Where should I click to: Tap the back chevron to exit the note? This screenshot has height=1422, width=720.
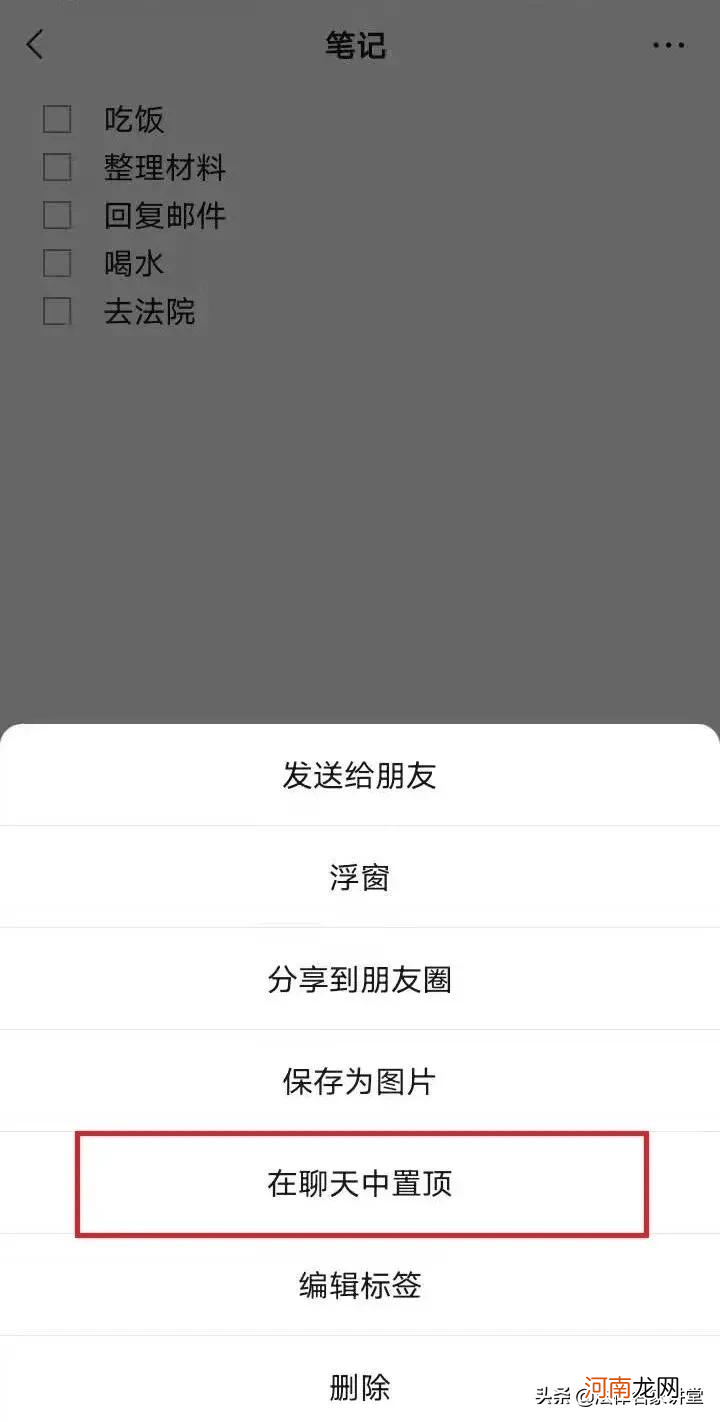[x=35, y=45]
